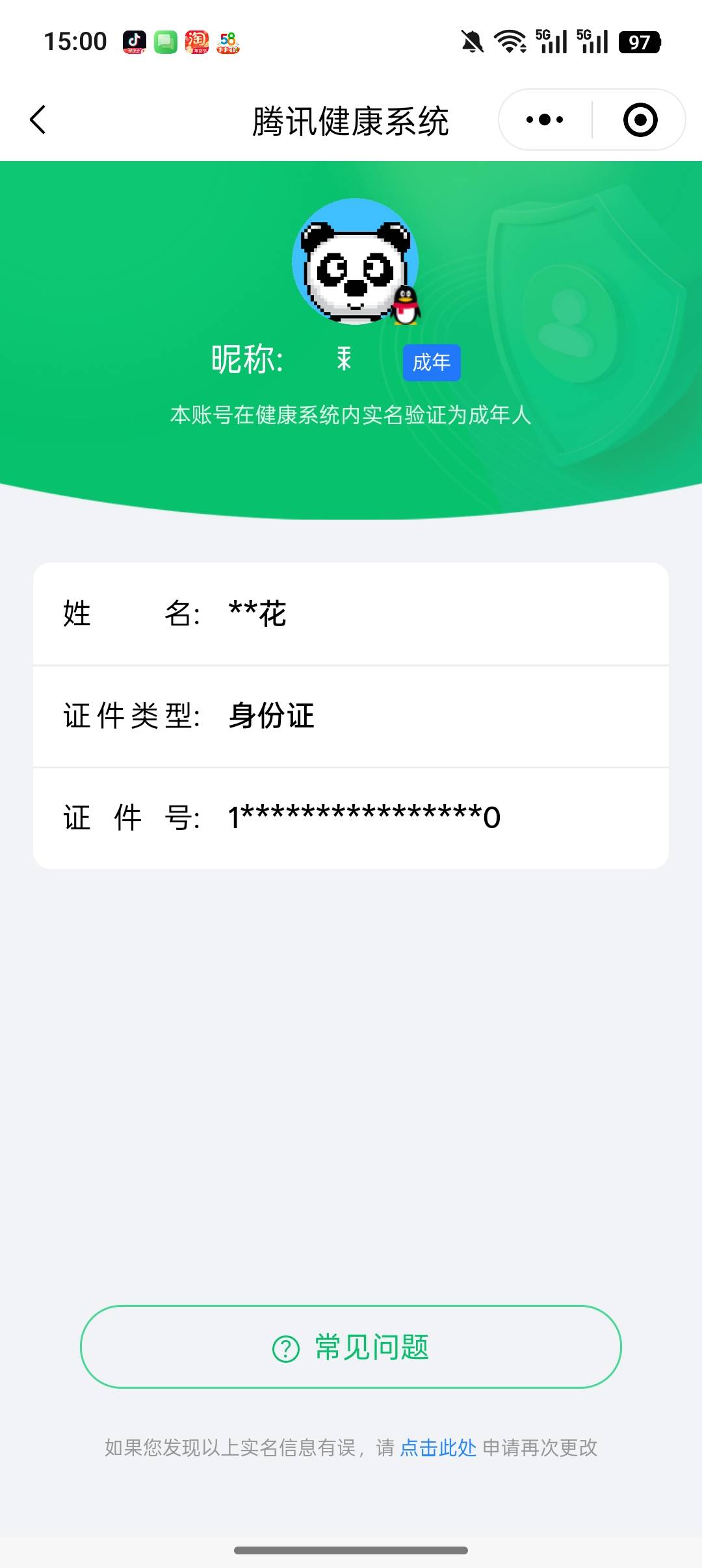Image resolution: width=702 pixels, height=1568 pixels.
Task: Tap the green messages icon in the status bar
Action: tap(164, 41)
